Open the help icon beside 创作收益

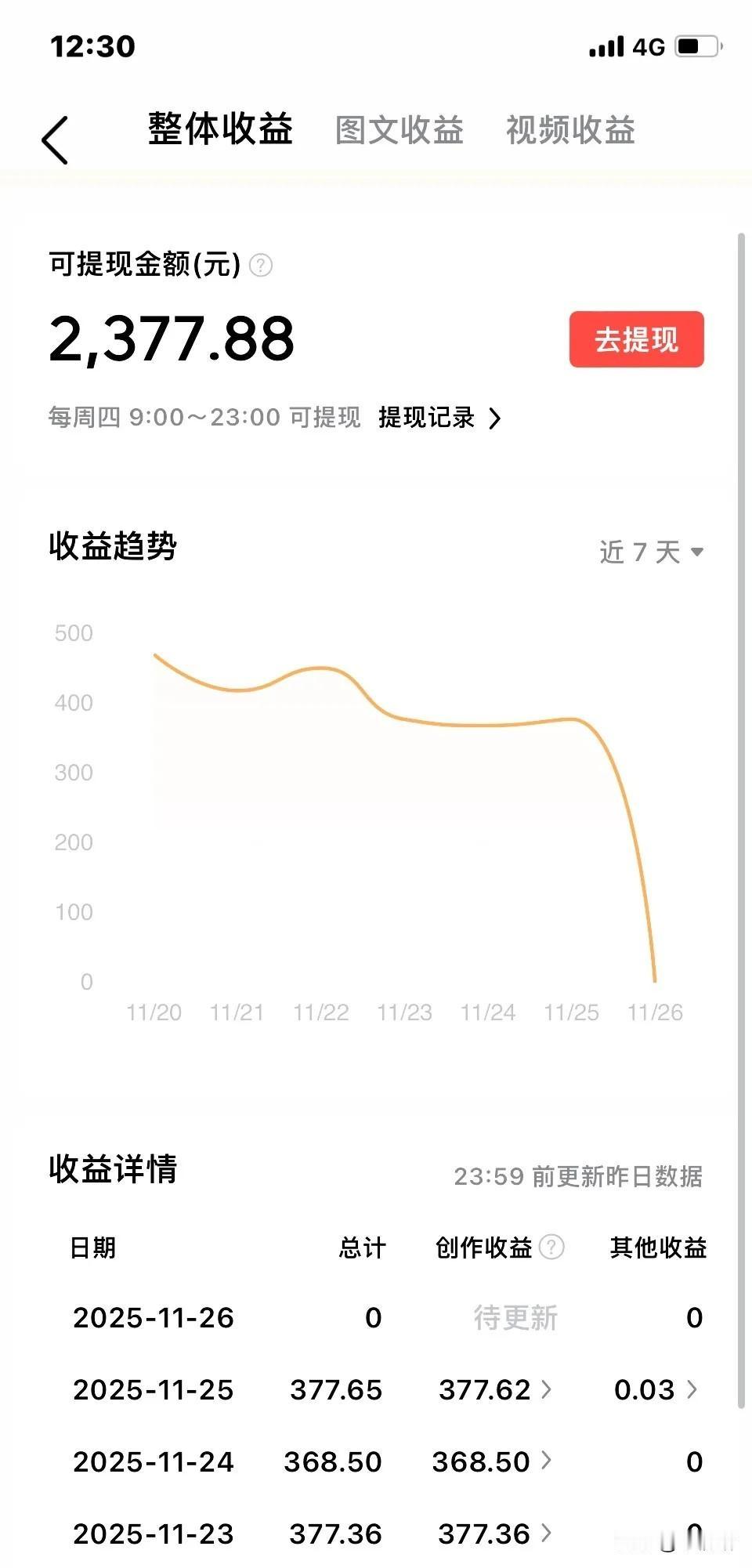coord(553,1248)
